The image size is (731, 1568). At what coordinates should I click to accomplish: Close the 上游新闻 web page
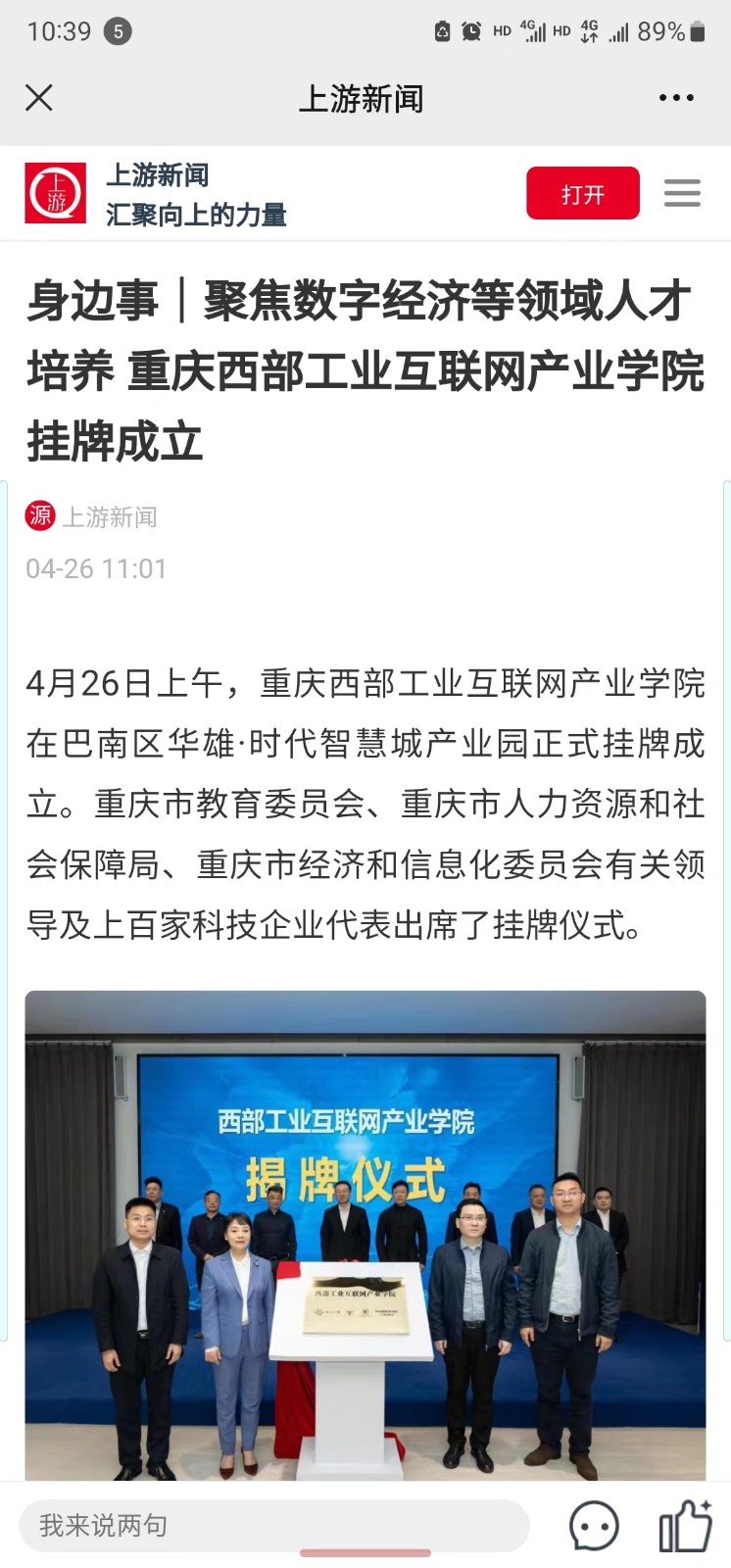click(x=39, y=98)
